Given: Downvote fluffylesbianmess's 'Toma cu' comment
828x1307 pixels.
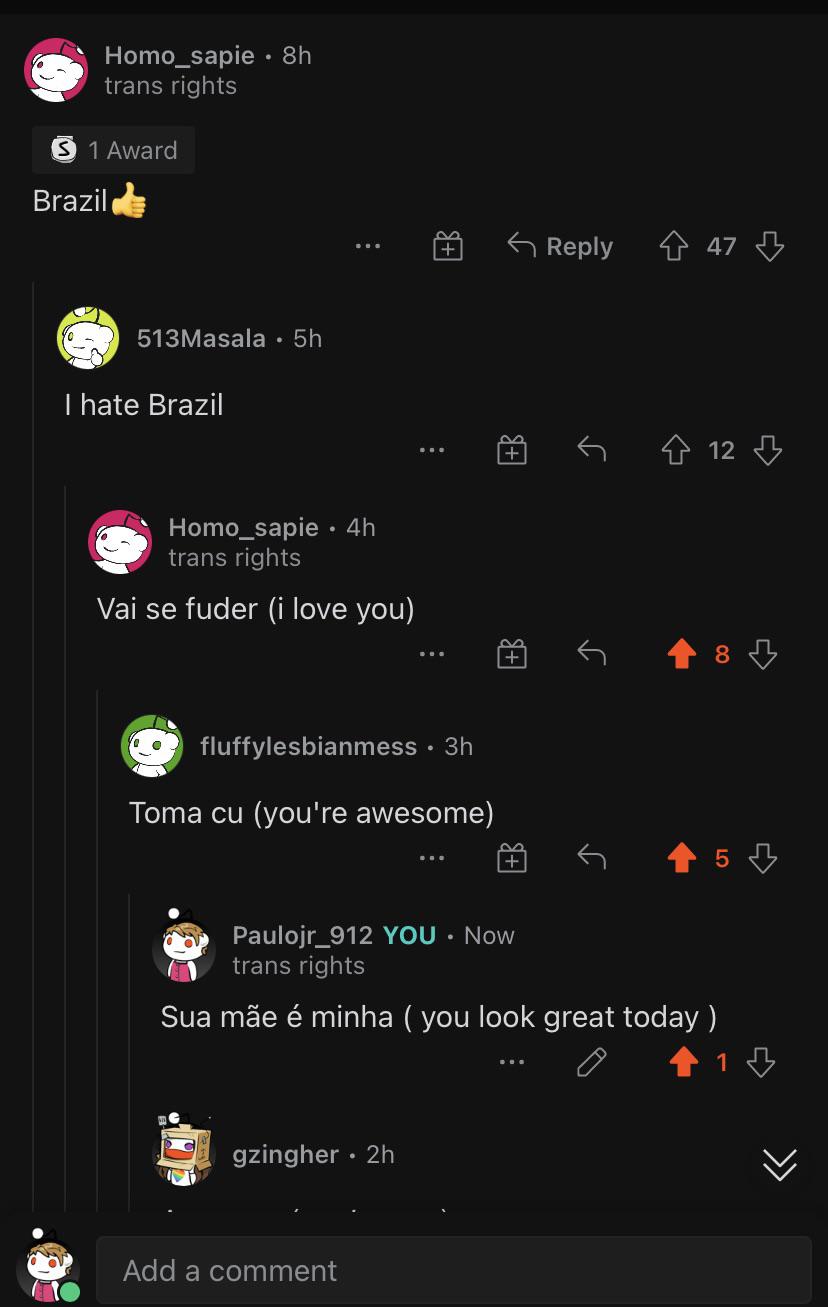Looking at the screenshot, I should point(763,858).
